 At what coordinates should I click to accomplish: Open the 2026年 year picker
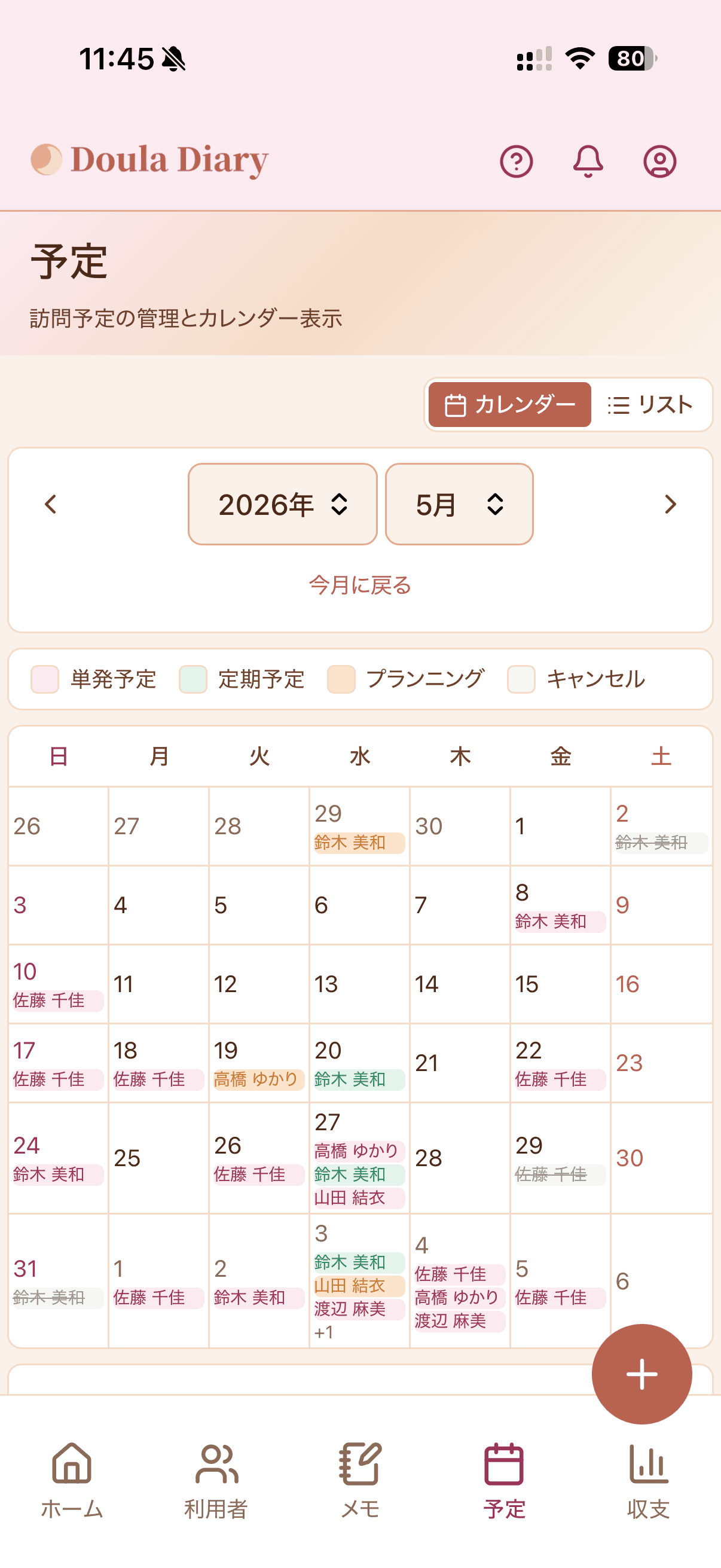click(x=282, y=504)
